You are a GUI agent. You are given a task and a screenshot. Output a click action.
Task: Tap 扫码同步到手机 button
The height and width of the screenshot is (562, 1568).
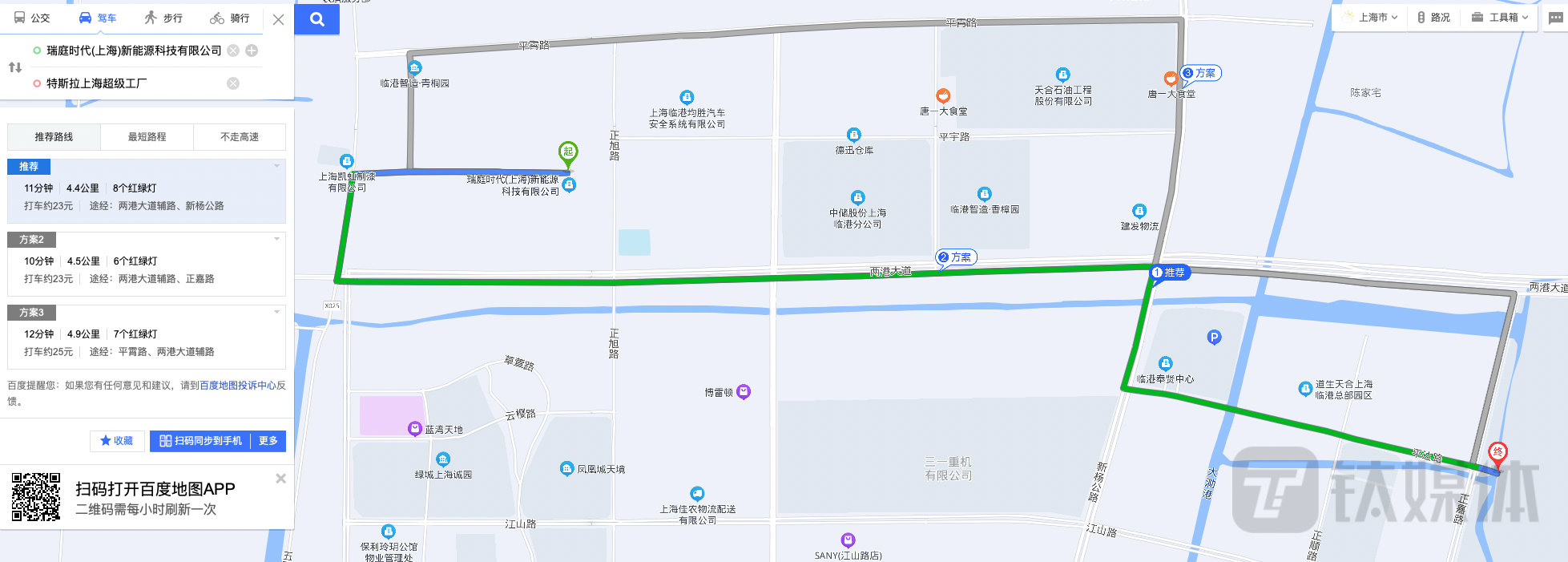click(x=200, y=441)
